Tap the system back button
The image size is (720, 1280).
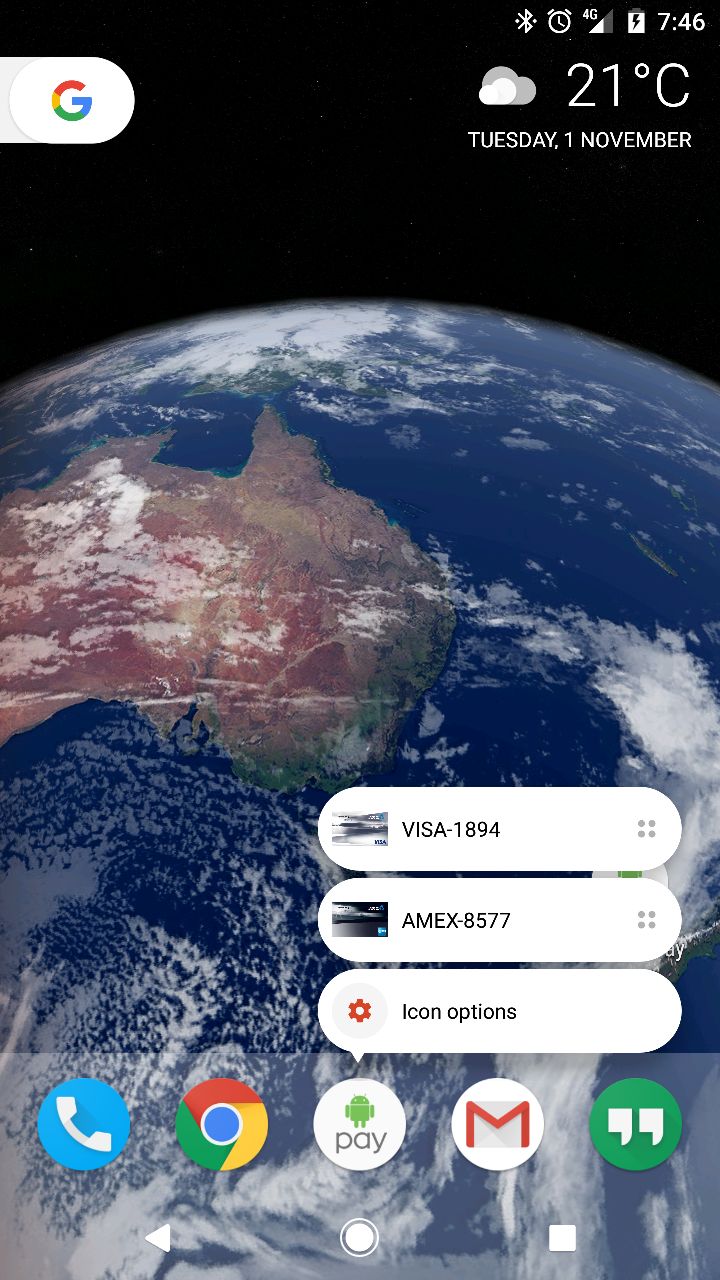point(158,1238)
